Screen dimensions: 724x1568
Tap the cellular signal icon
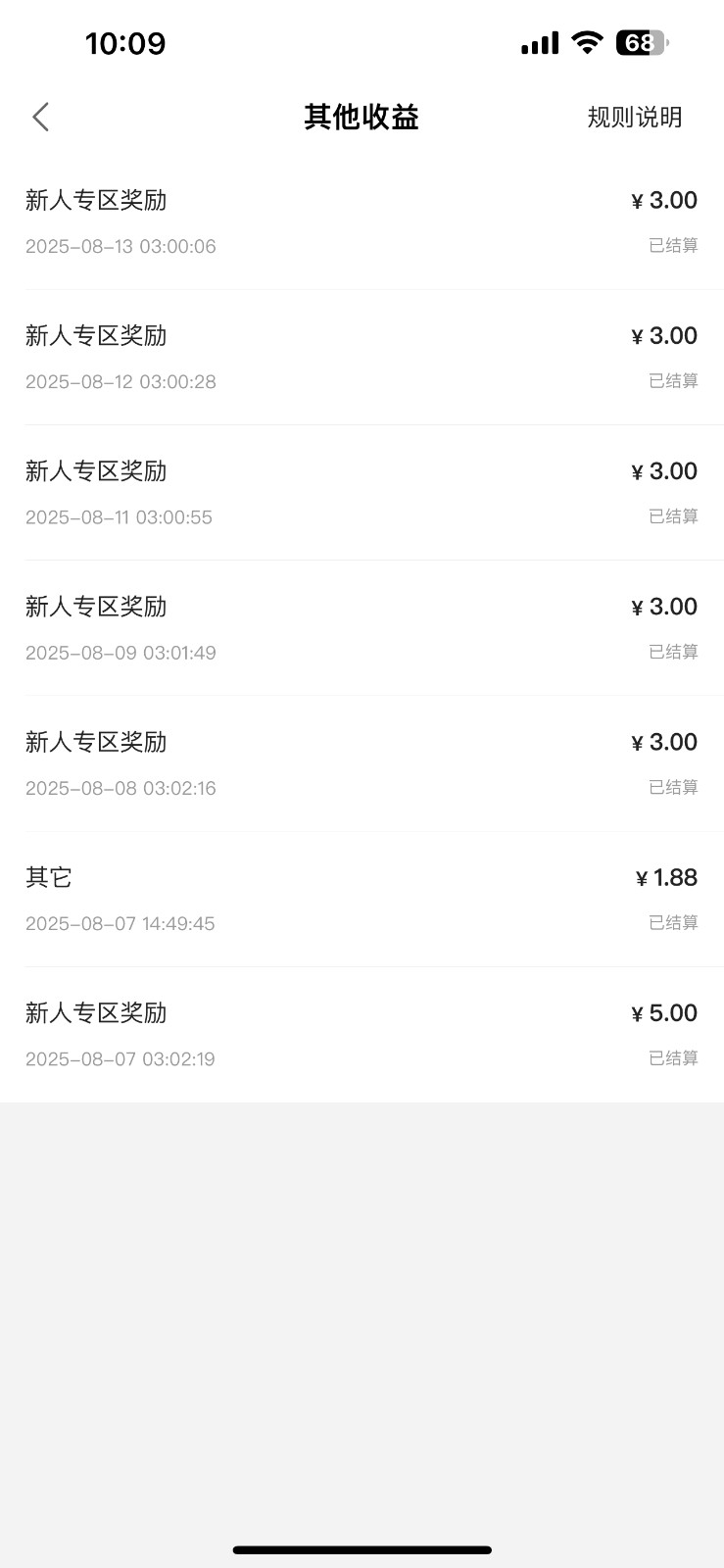tap(539, 42)
